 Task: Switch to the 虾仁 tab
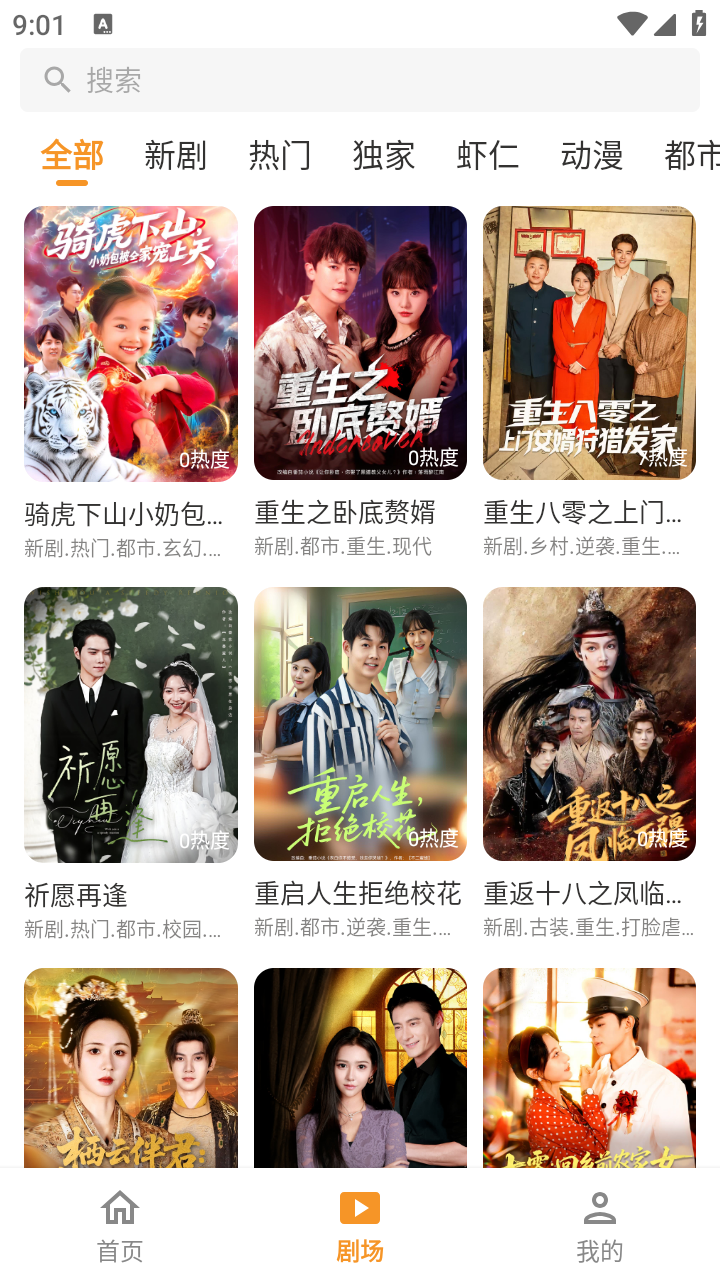tap(488, 156)
